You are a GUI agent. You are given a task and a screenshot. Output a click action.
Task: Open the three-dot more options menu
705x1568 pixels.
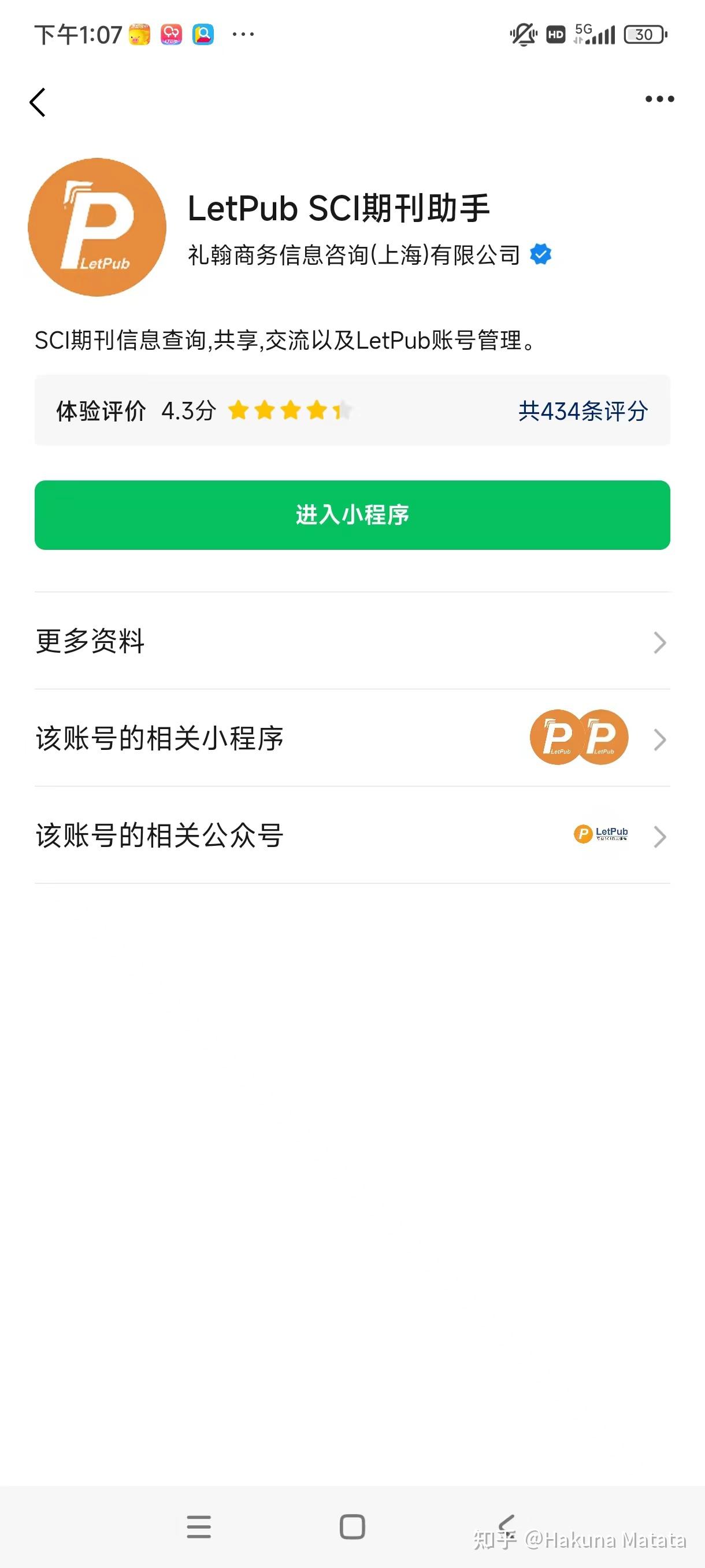(x=659, y=98)
